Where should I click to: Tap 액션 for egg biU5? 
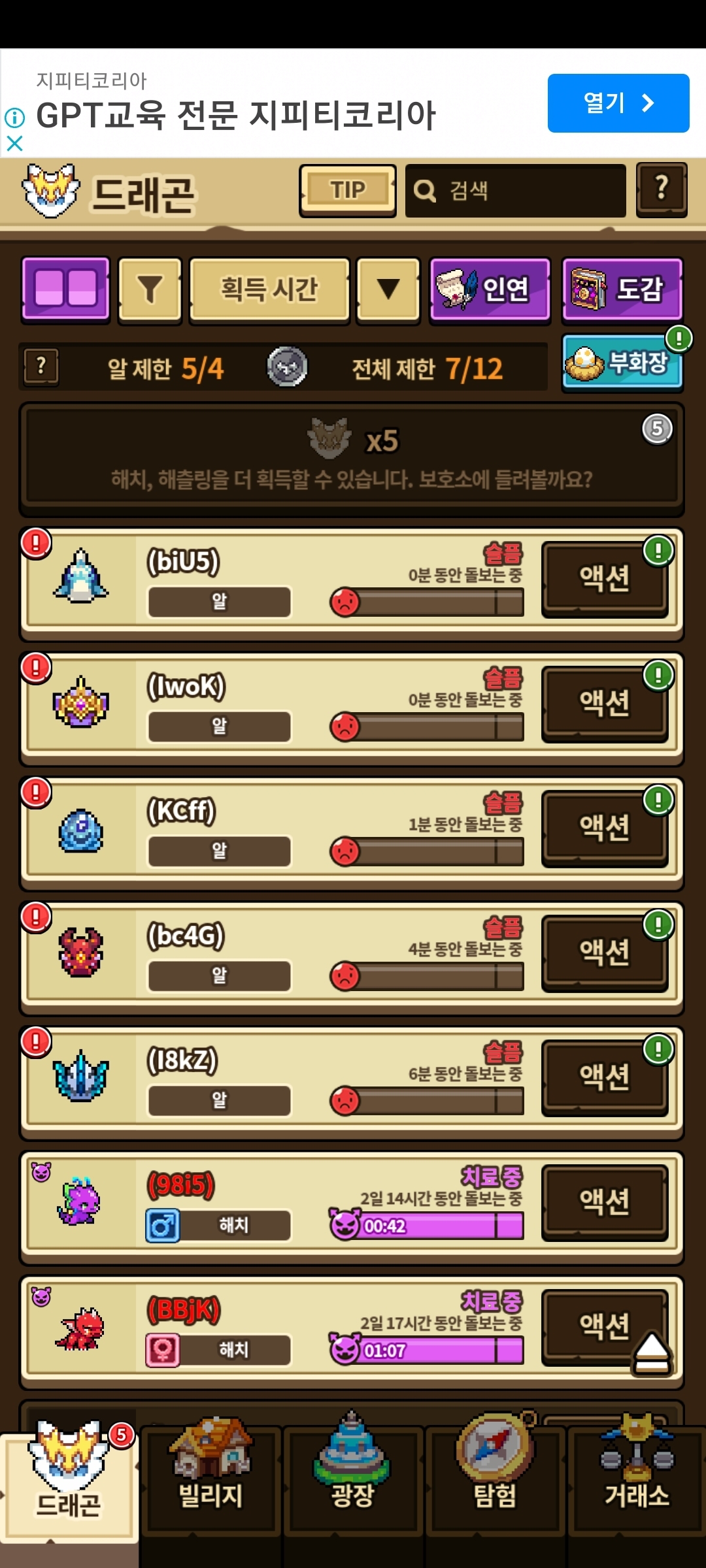tap(604, 579)
